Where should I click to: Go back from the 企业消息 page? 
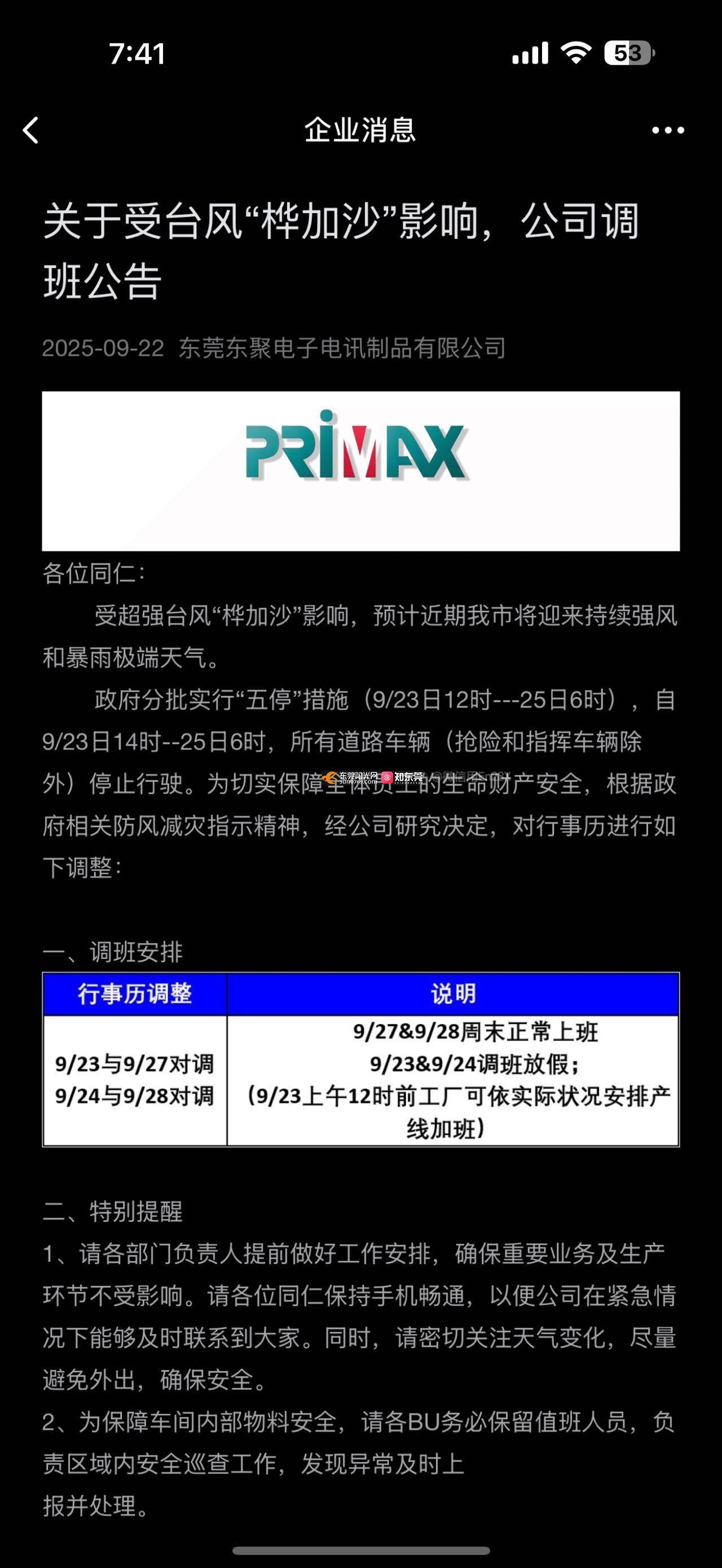click(31, 130)
